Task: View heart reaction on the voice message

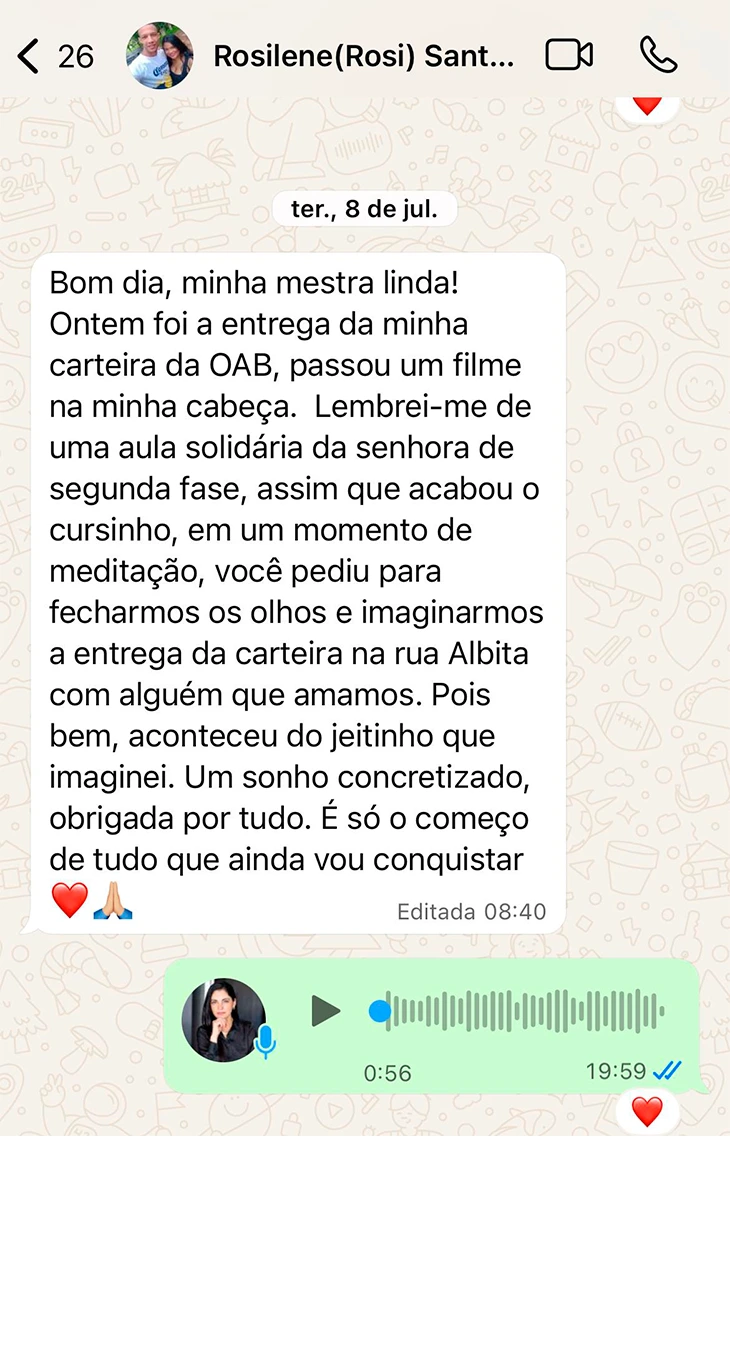Action: coord(647,1111)
